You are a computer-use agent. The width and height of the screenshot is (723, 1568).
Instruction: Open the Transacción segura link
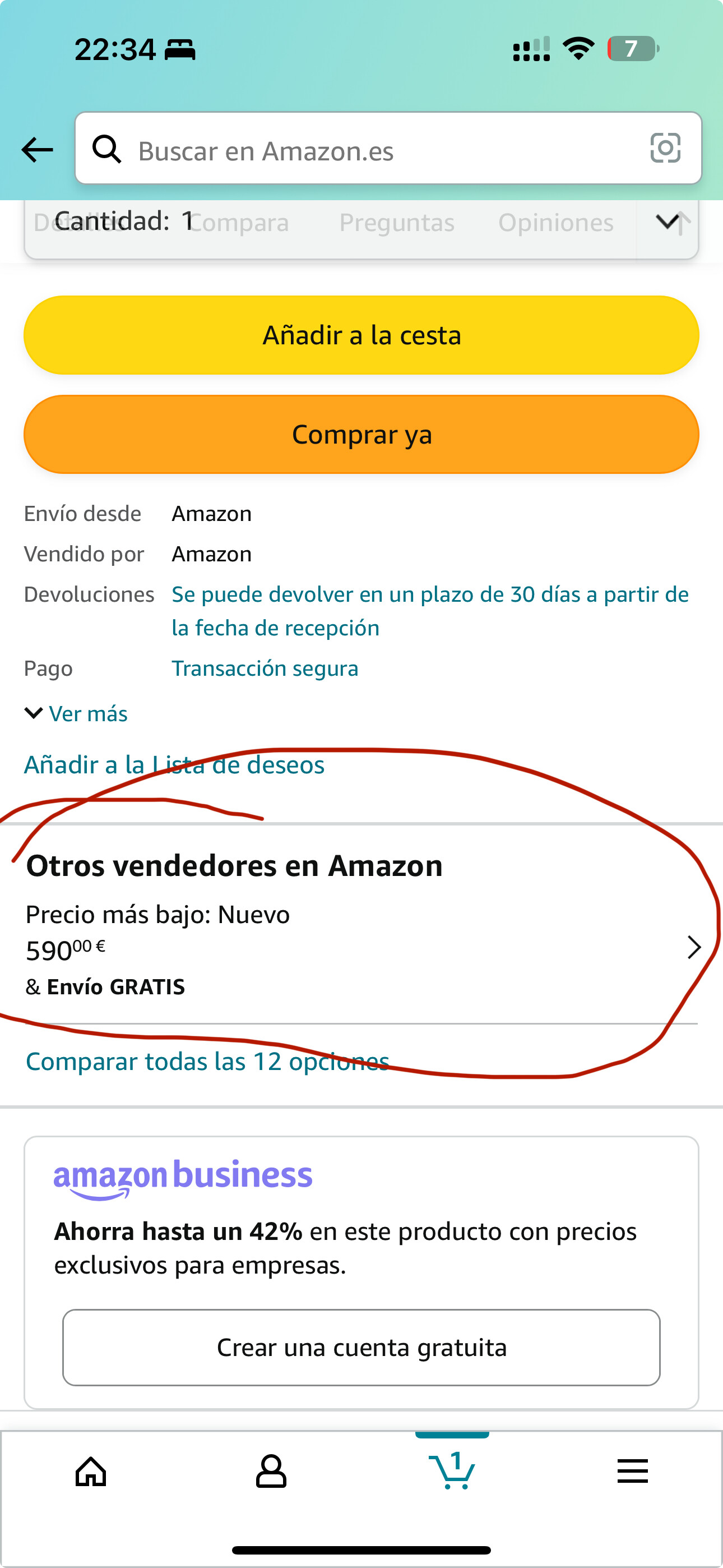pyautogui.click(x=265, y=668)
